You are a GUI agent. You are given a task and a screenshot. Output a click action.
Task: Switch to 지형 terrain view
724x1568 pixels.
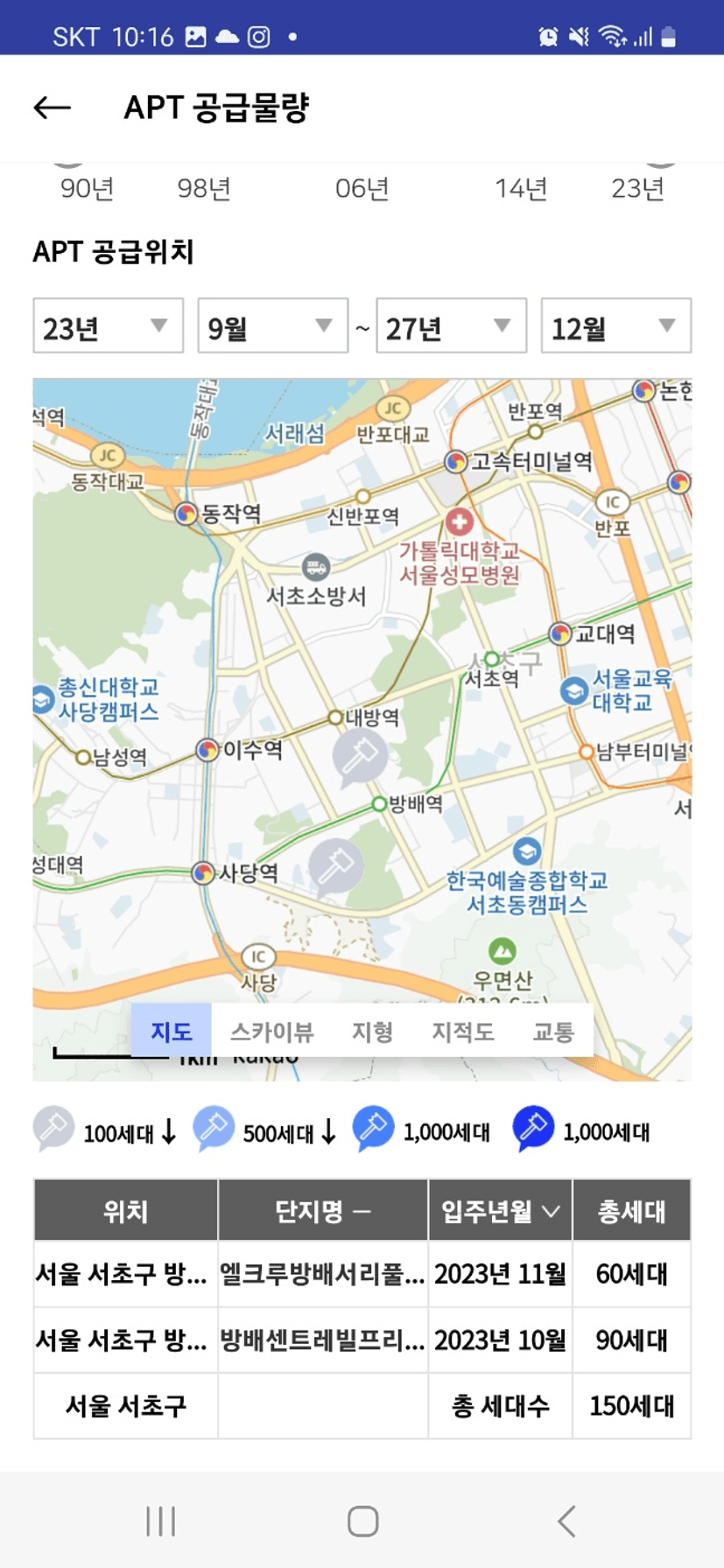tap(372, 1031)
